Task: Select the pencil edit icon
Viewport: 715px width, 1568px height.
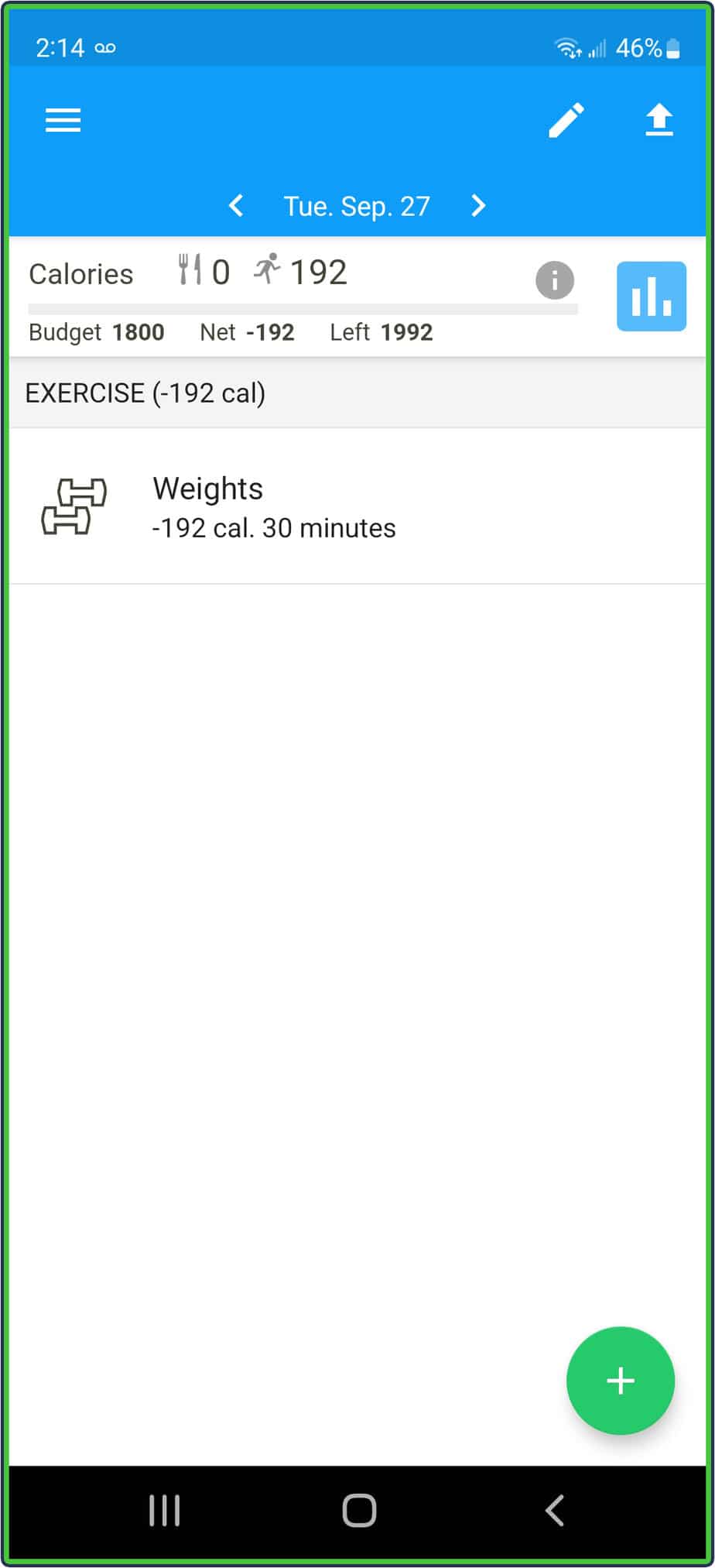Action: tap(566, 120)
